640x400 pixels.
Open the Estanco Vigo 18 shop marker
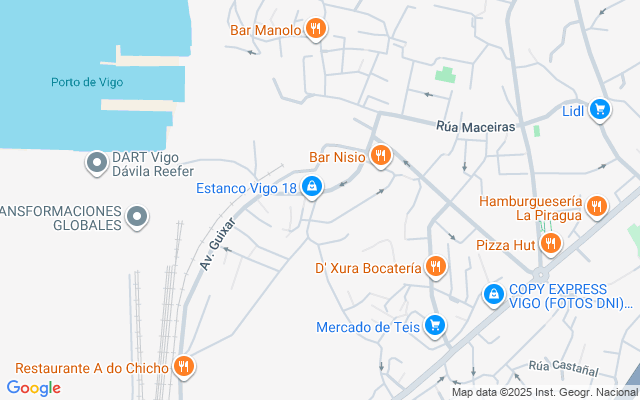(x=312, y=187)
